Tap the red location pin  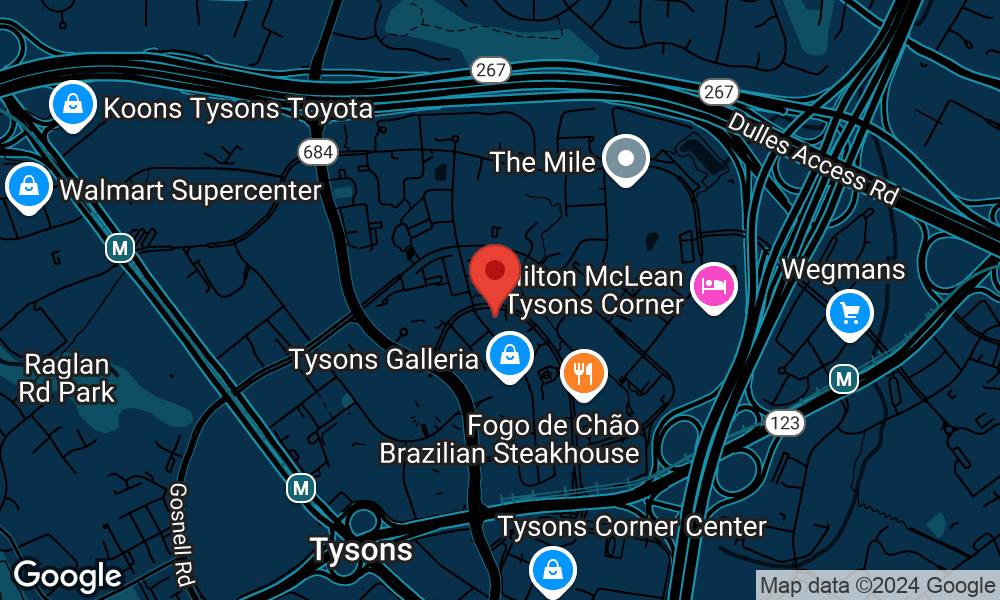(x=494, y=274)
